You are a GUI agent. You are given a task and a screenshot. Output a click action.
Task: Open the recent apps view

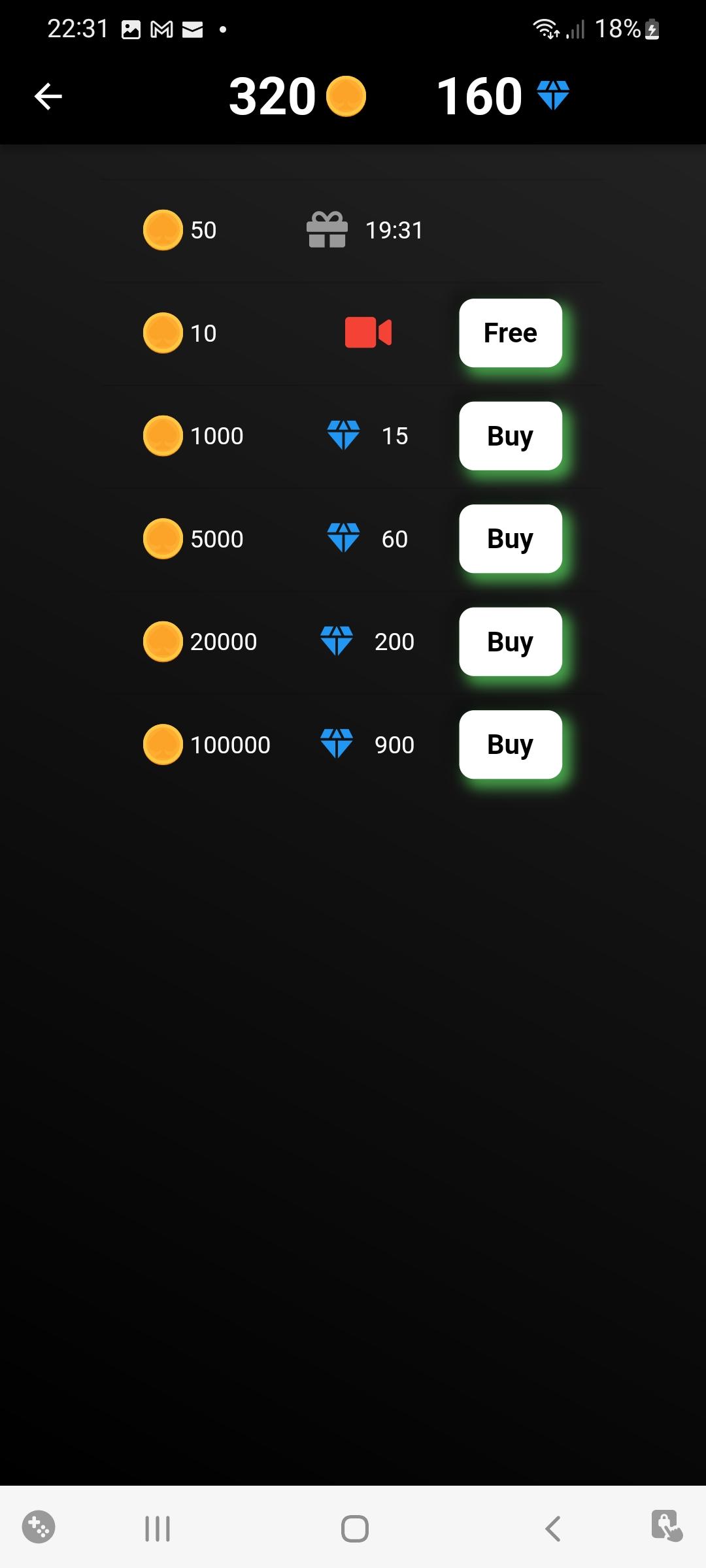pos(158,1529)
